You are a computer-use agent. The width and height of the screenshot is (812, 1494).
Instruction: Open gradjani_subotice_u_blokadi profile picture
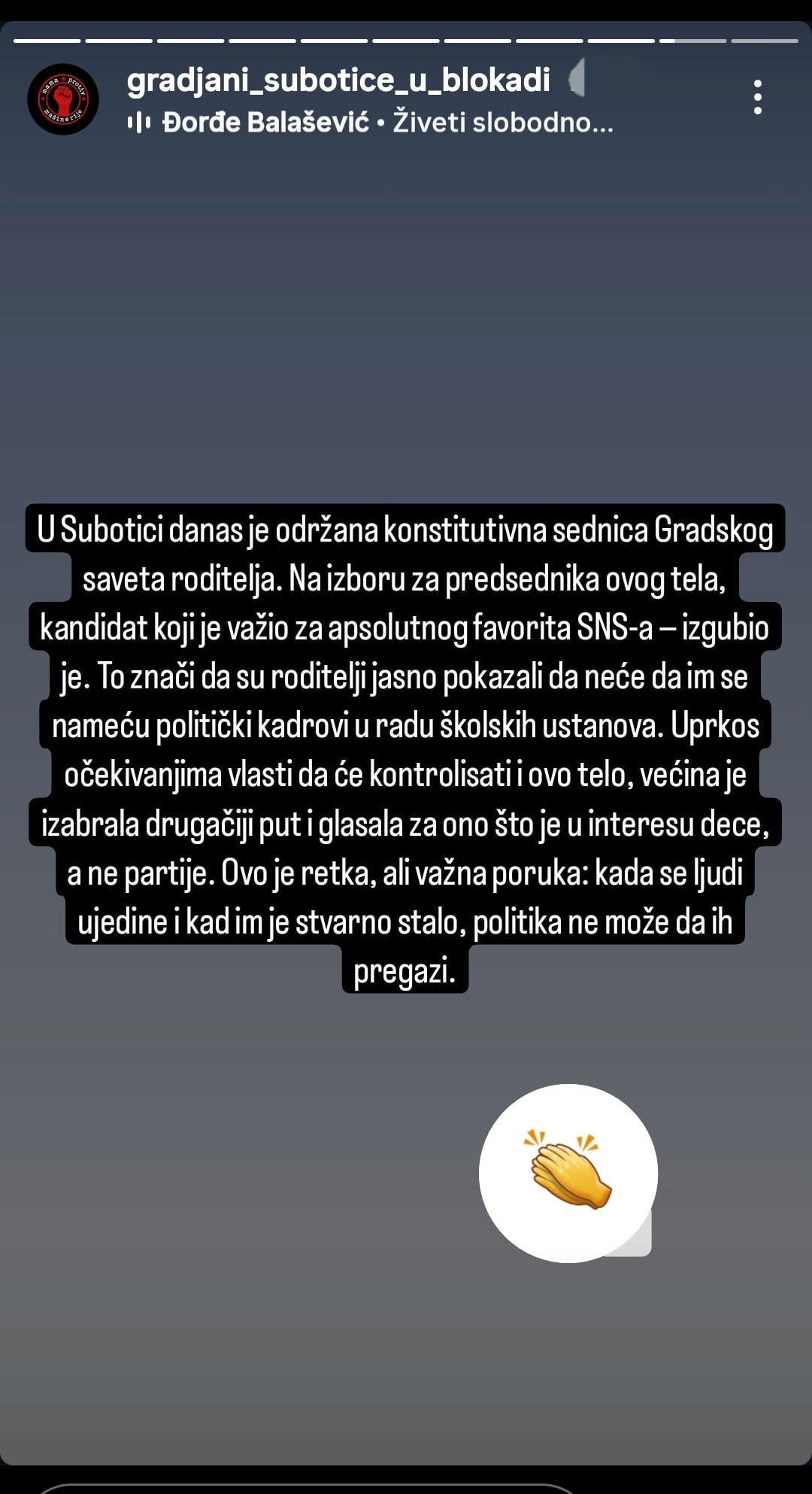pyautogui.click(x=63, y=99)
